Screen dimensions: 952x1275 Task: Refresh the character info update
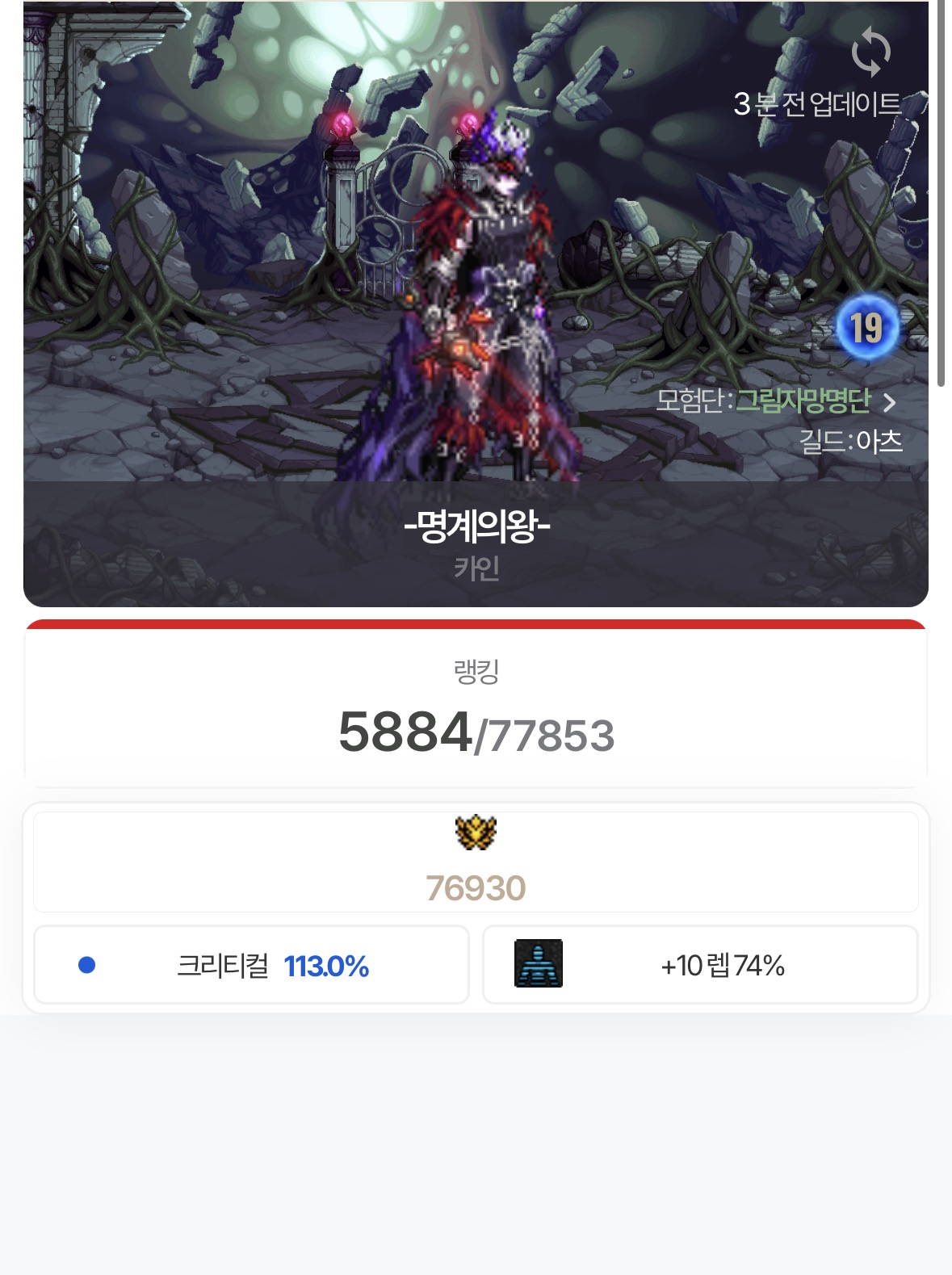(871, 52)
